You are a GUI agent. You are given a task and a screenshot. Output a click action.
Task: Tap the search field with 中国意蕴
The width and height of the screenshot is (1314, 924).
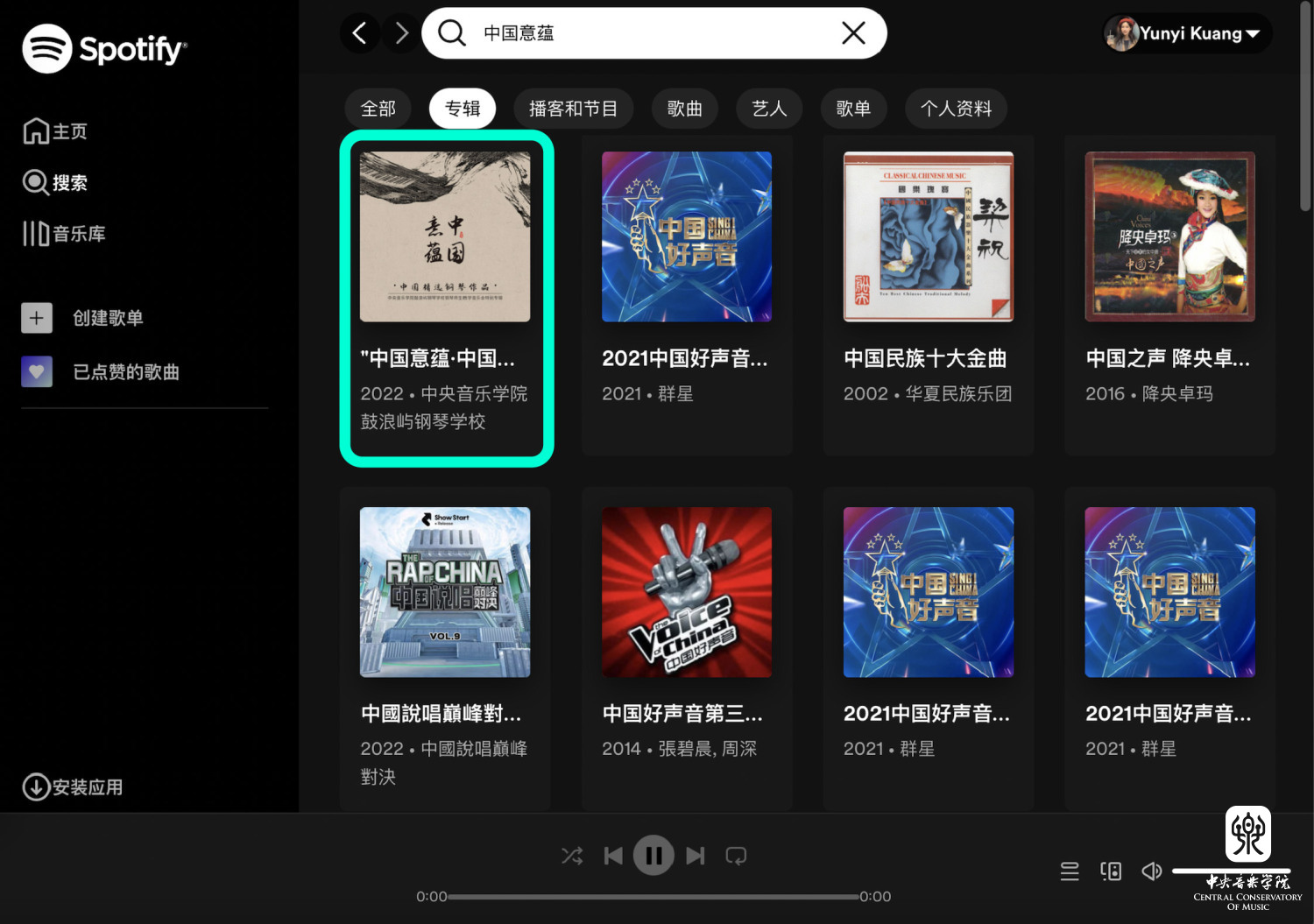pyautogui.click(x=648, y=33)
